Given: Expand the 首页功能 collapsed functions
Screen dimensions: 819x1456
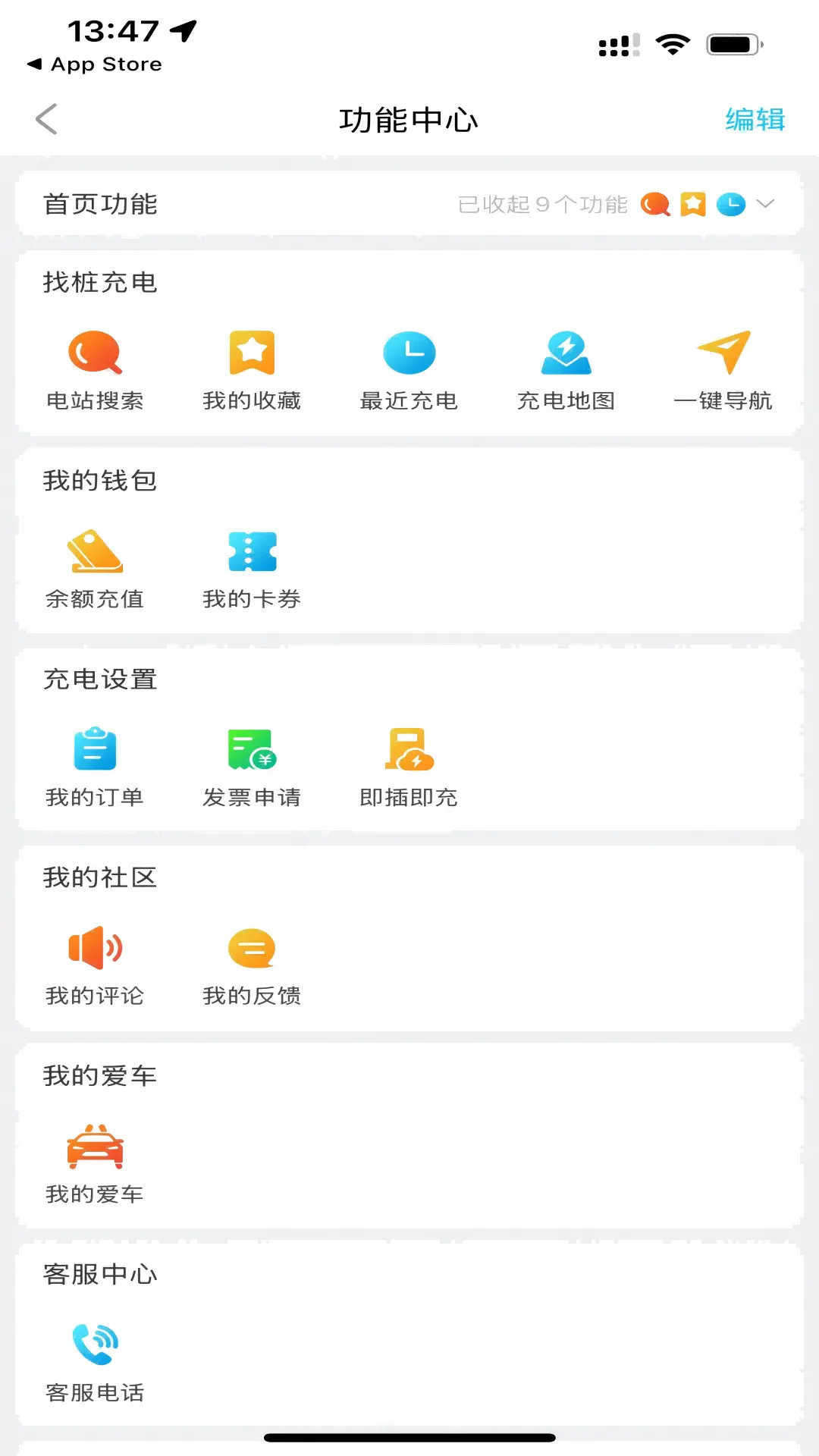Looking at the screenshot, I should point(766,203).
